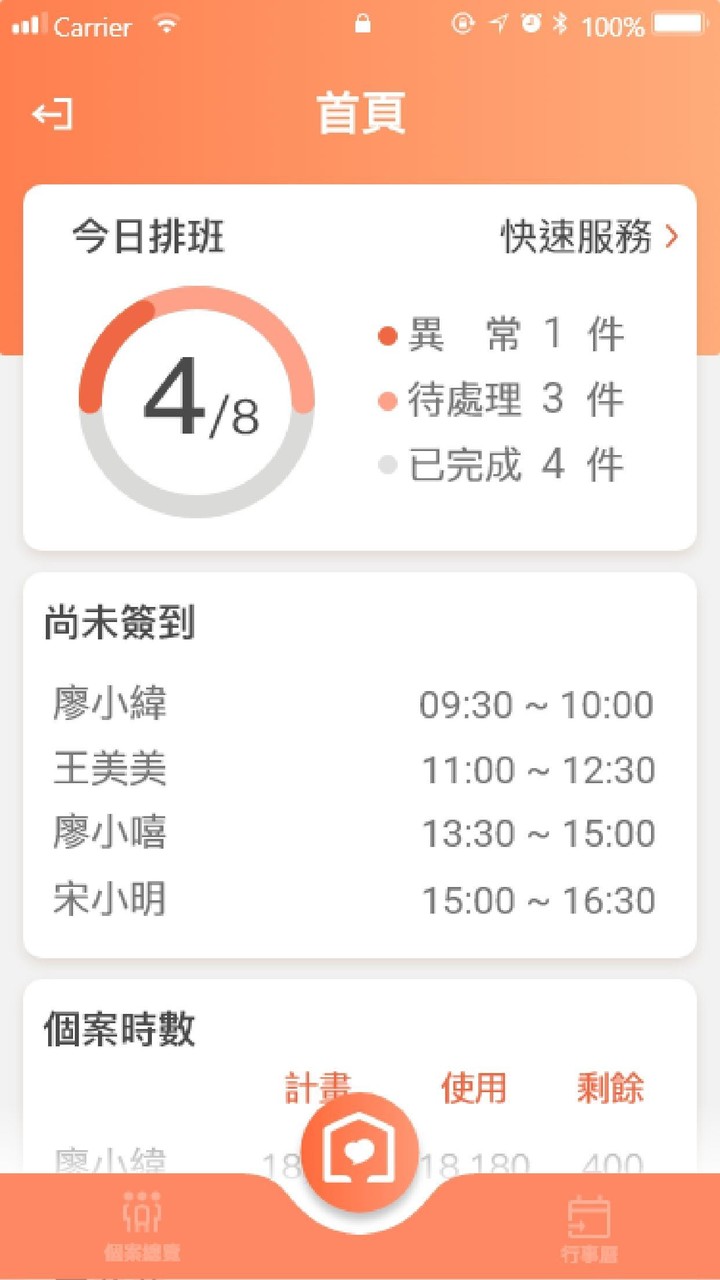Select 宋小明's 15:00~16:30 schedule row

[x=360, y=900]
